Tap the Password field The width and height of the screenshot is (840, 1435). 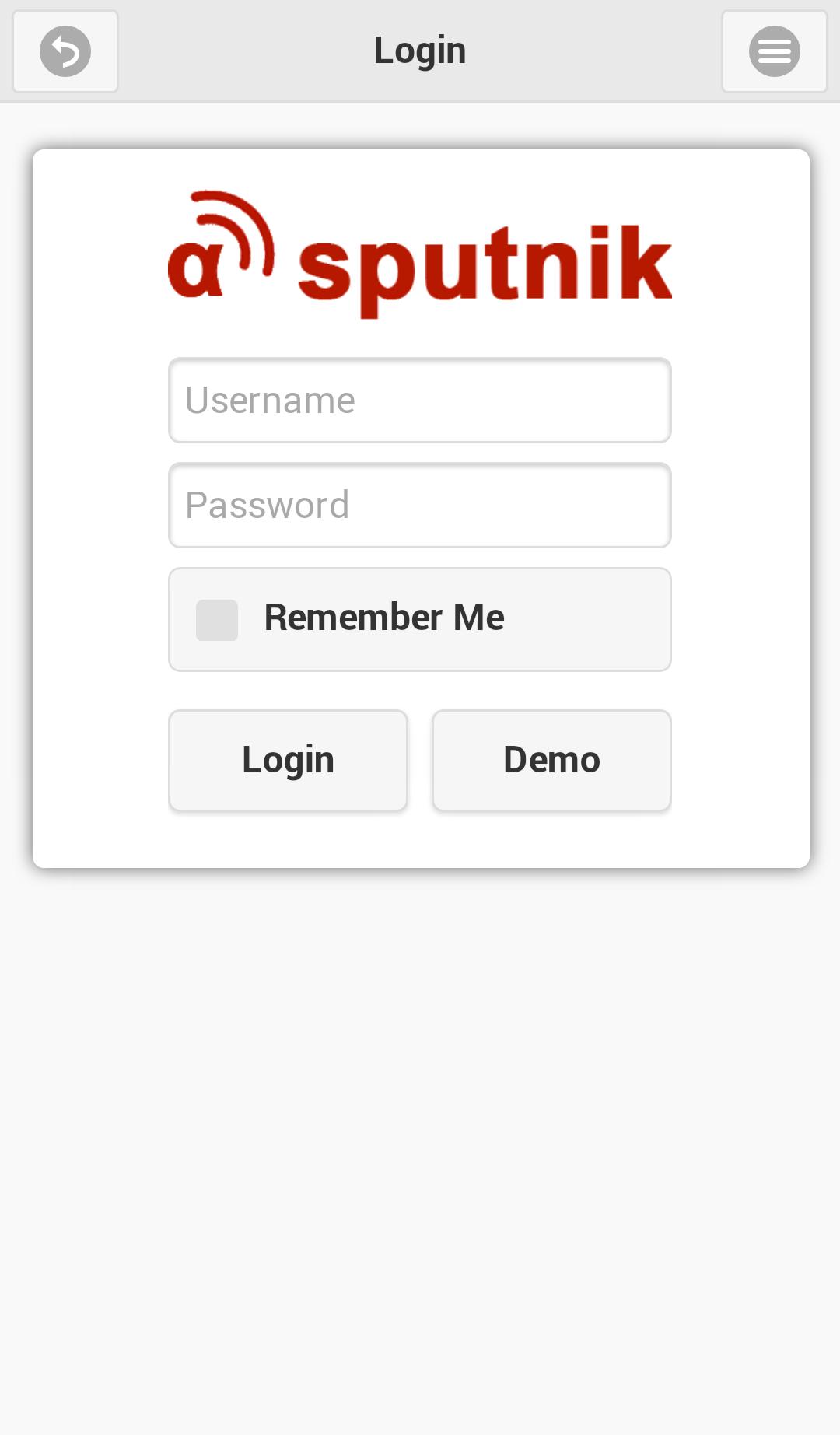(420, 506)
